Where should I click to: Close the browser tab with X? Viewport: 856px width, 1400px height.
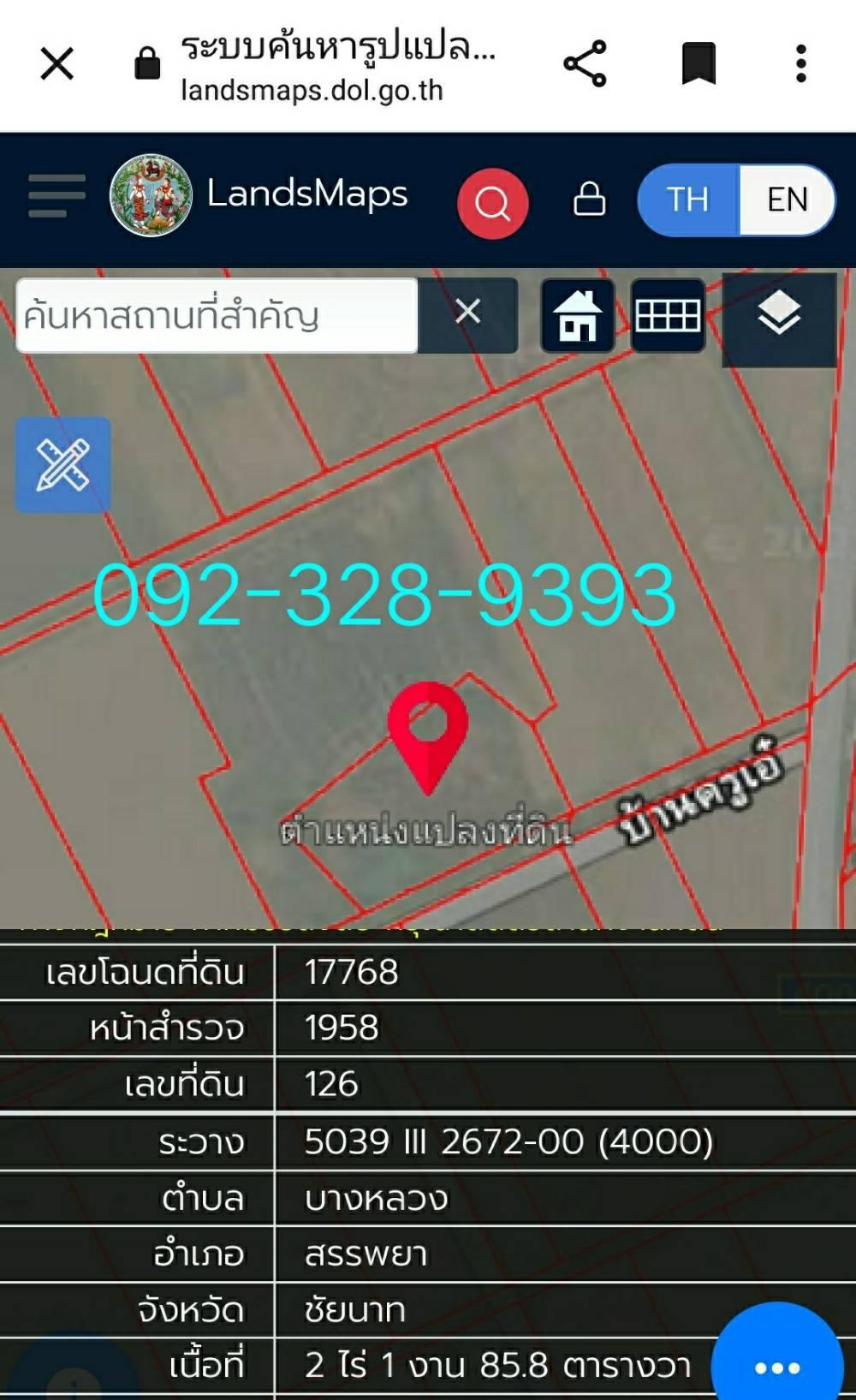(x=57, y=64)
